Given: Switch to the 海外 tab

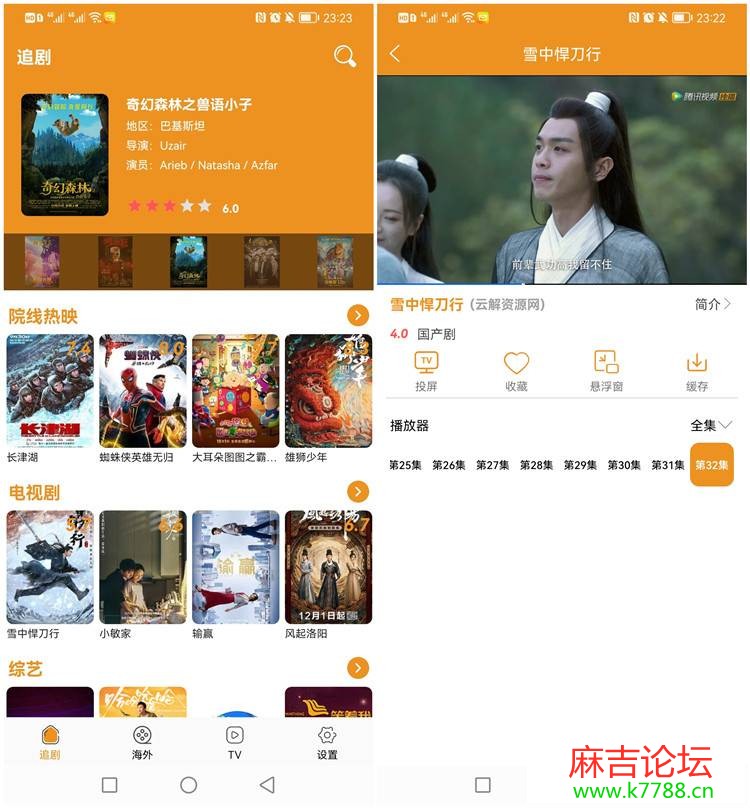Looking at the screenshot, I should pyautogui.click(x=142, y=743).
